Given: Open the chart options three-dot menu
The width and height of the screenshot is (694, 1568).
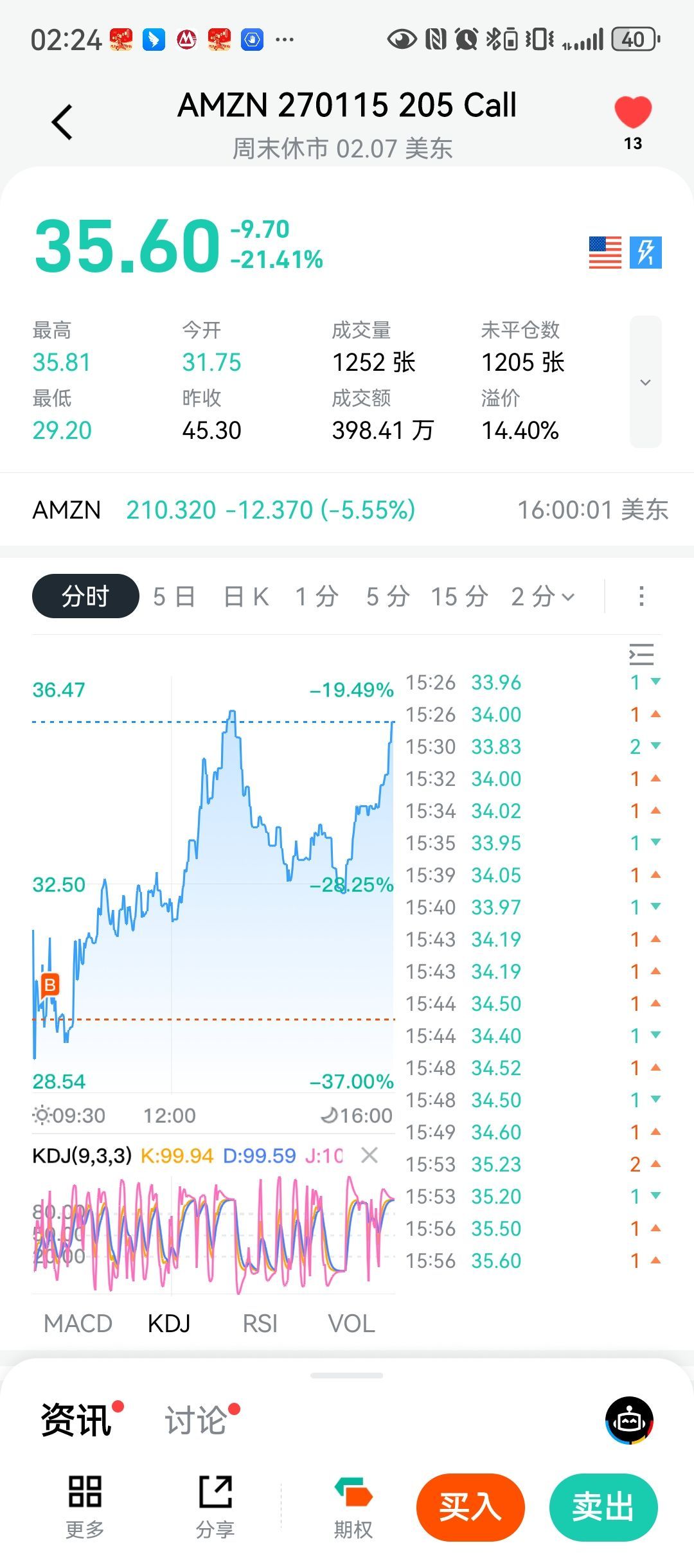Looking at the screenshot, I should 641,596.
